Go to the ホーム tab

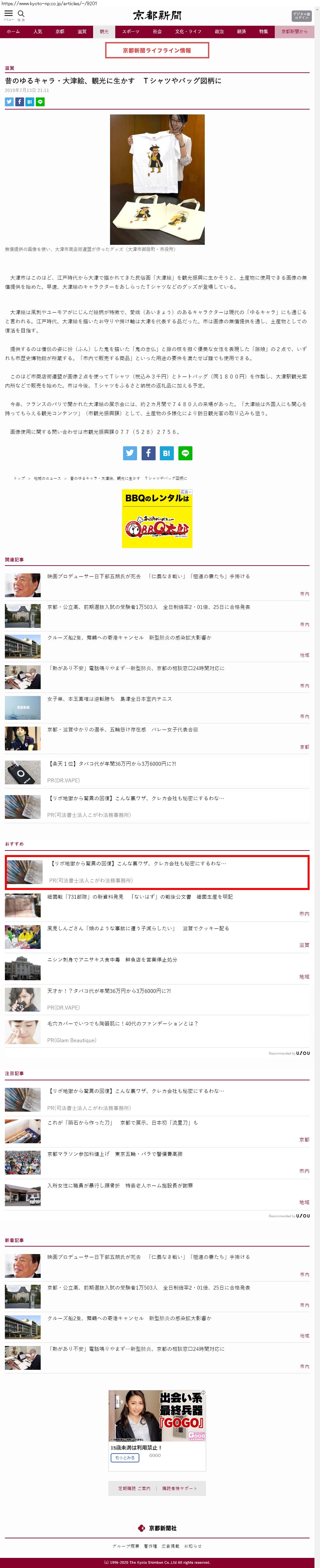click(13, 32)
